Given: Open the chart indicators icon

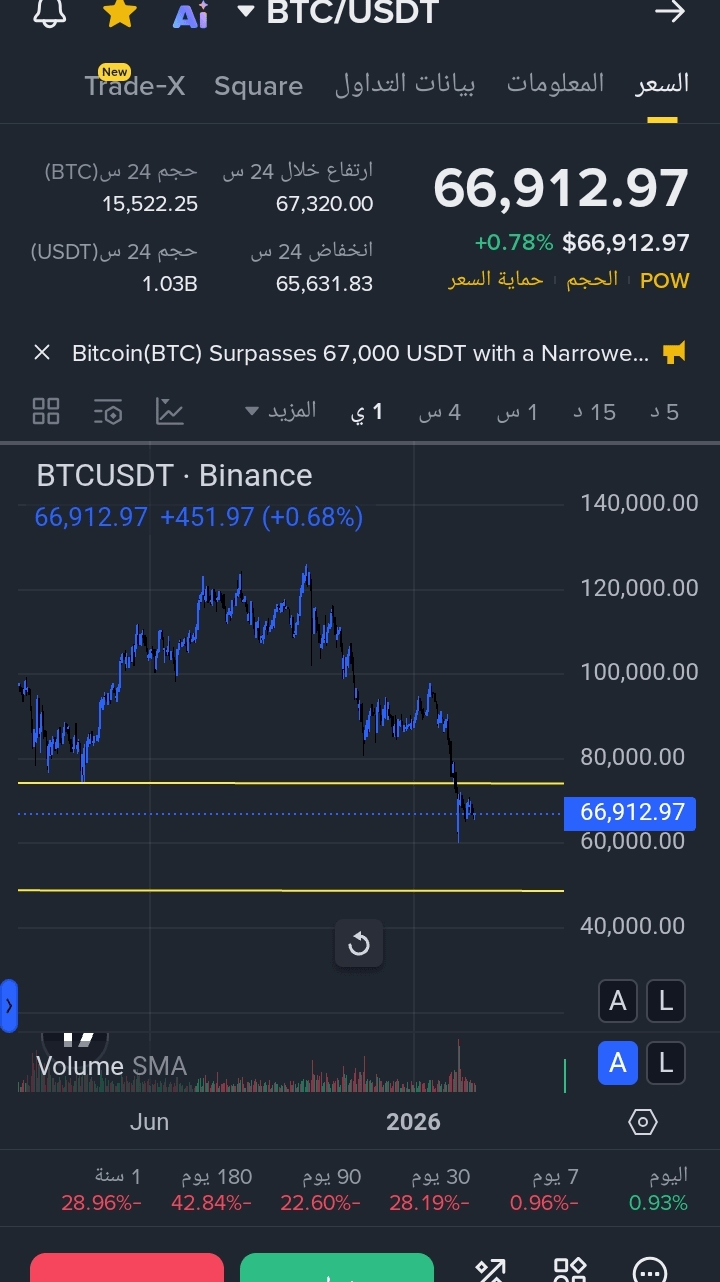Looking at the screenshot, I should [169, 411].
